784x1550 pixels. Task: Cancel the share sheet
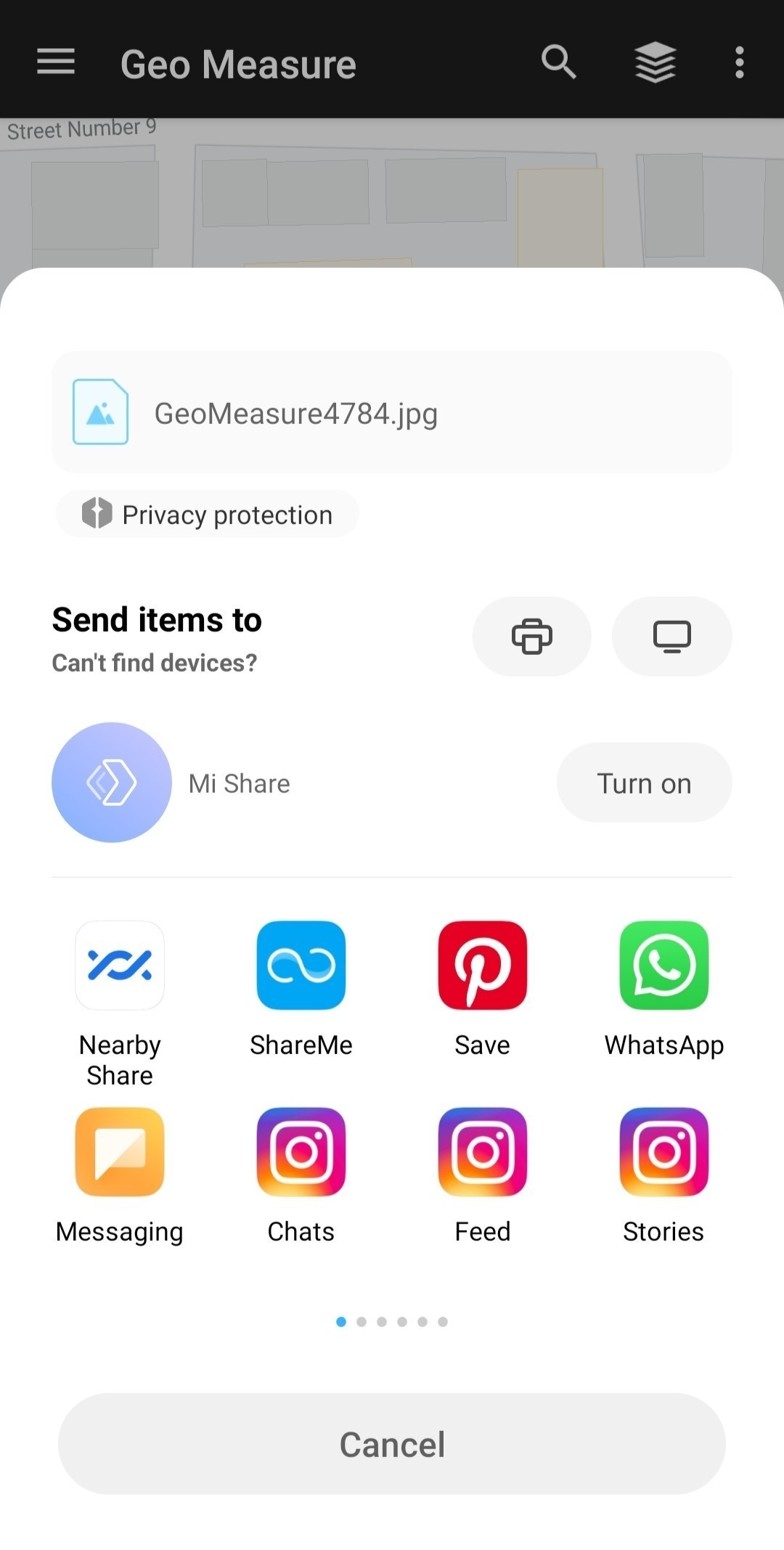(x=392, y=1444)
